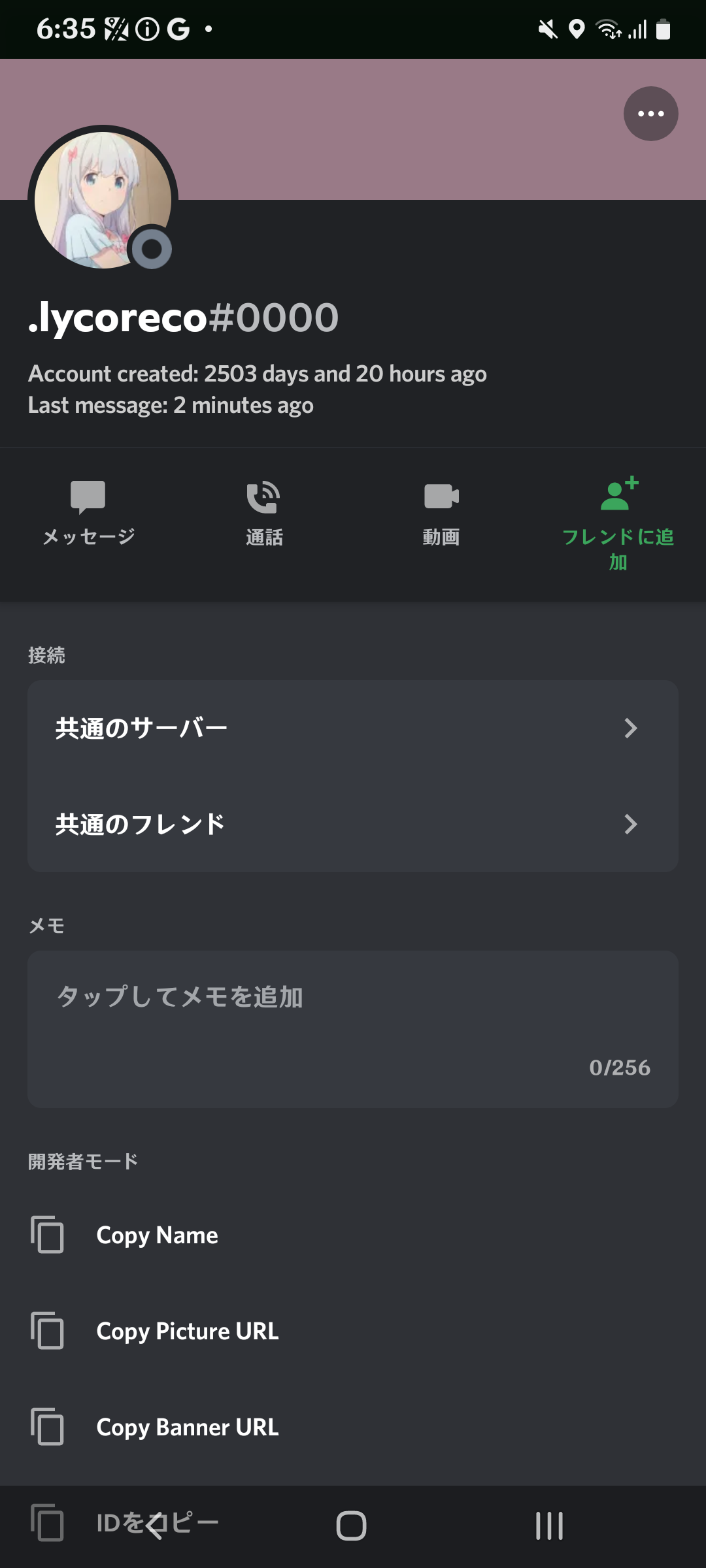Screen dimensions: 706x1568
Task: Go to the system home screen
Action: [351, 1526]
